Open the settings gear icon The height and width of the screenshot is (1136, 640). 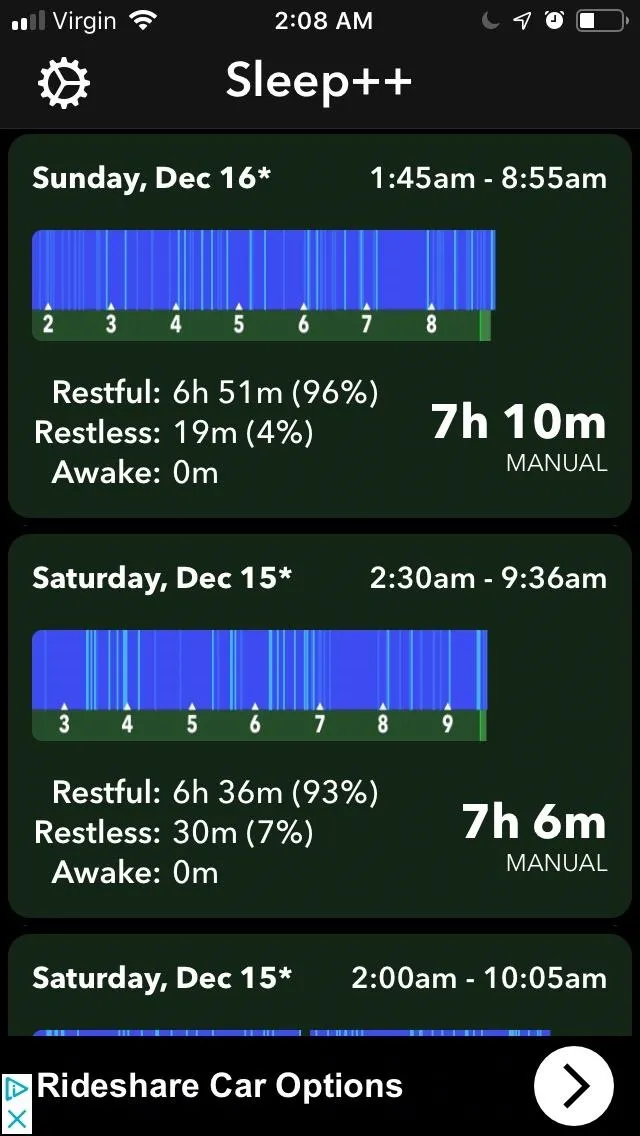pos(64,81)
